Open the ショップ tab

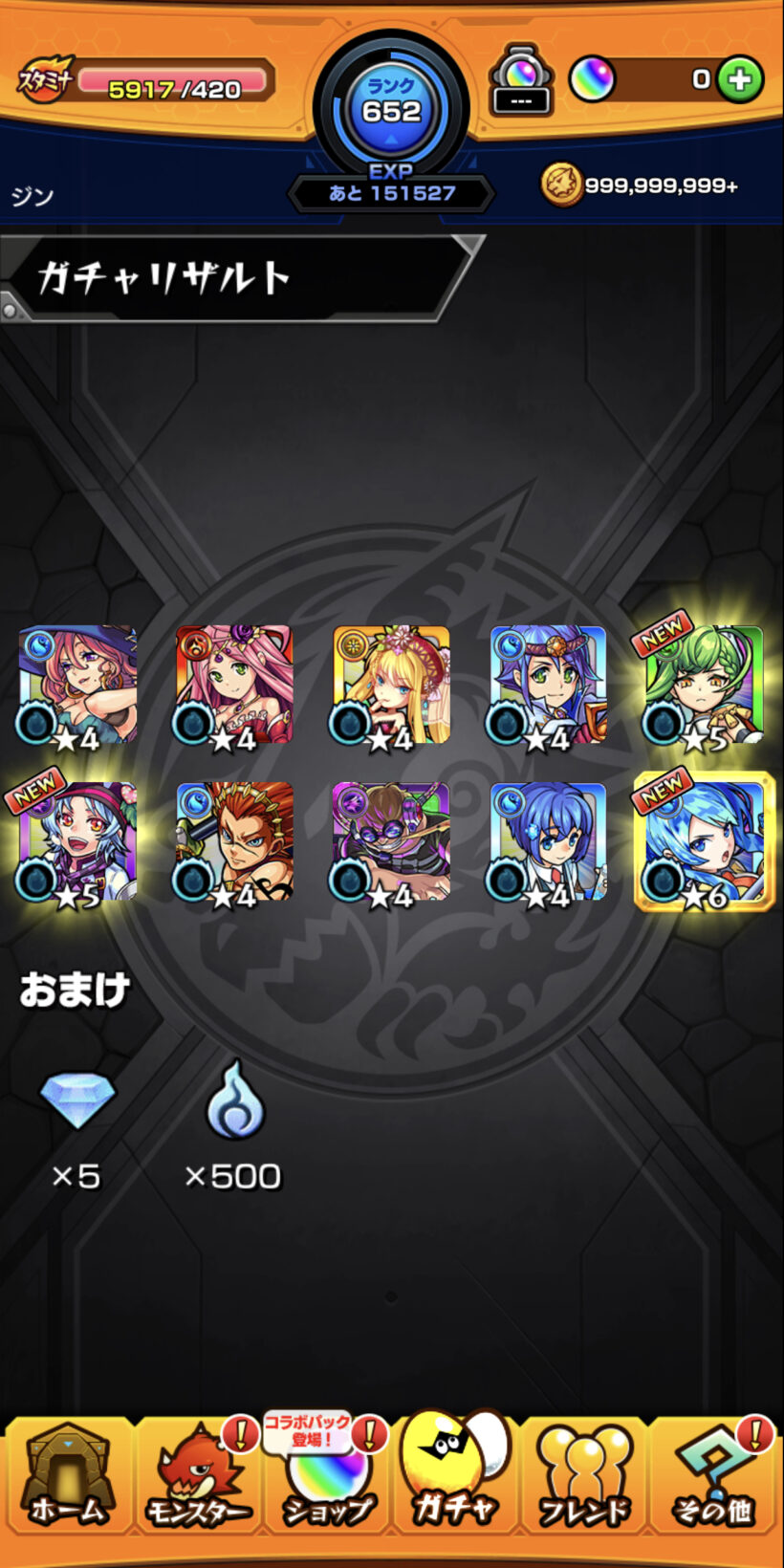(328, 1478)
